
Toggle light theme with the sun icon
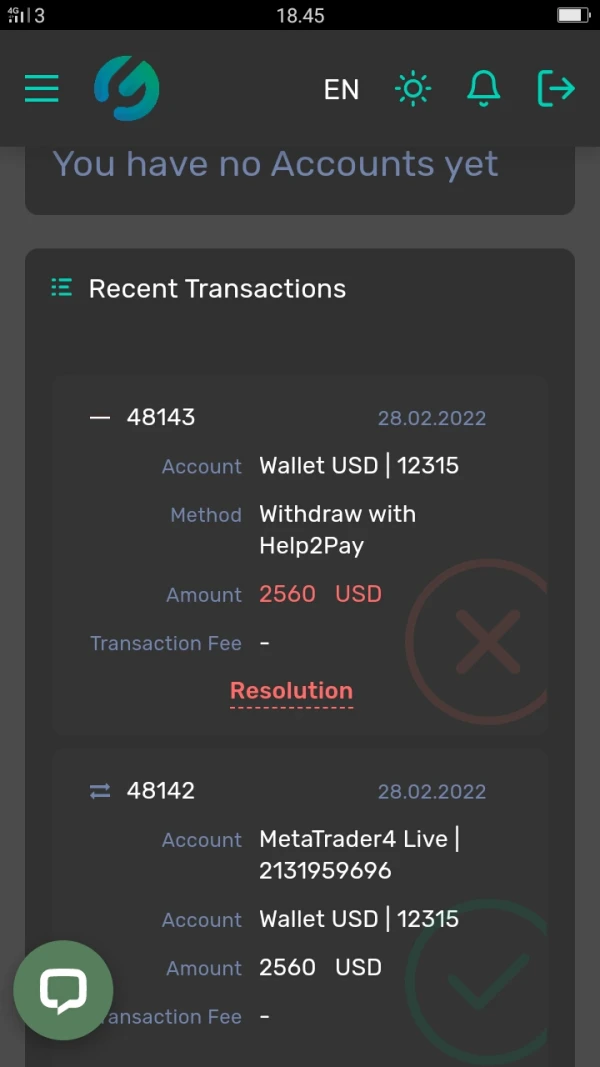413,89
